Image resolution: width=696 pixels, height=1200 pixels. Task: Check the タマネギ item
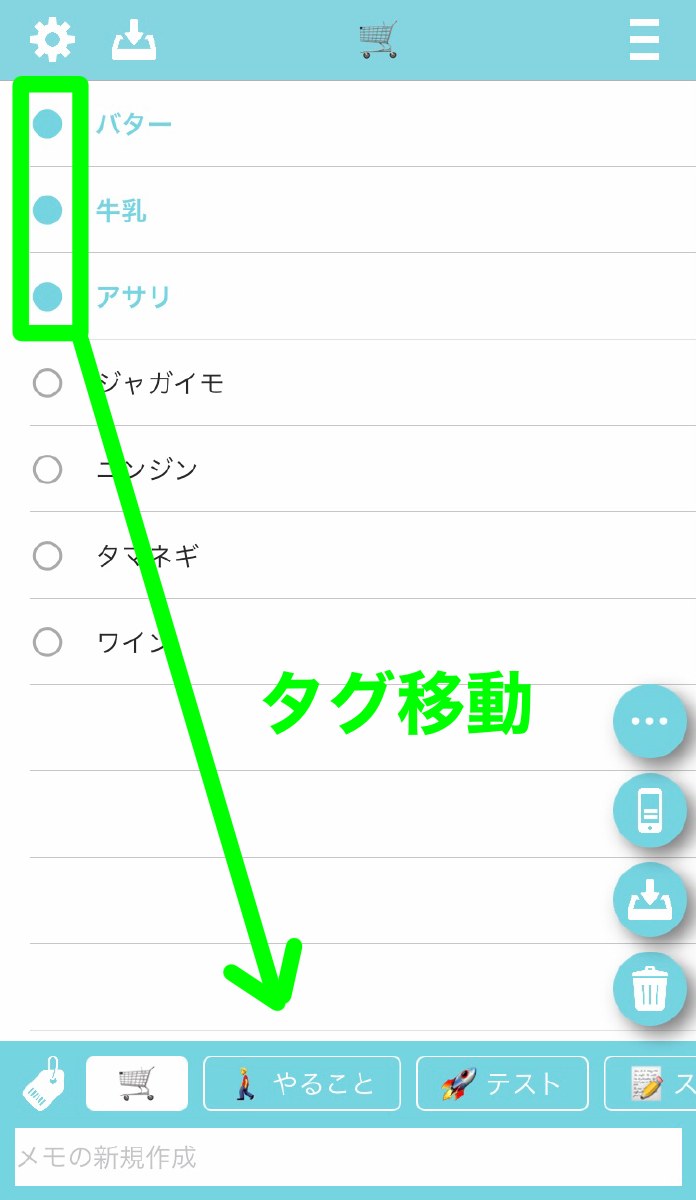[48, 555]
